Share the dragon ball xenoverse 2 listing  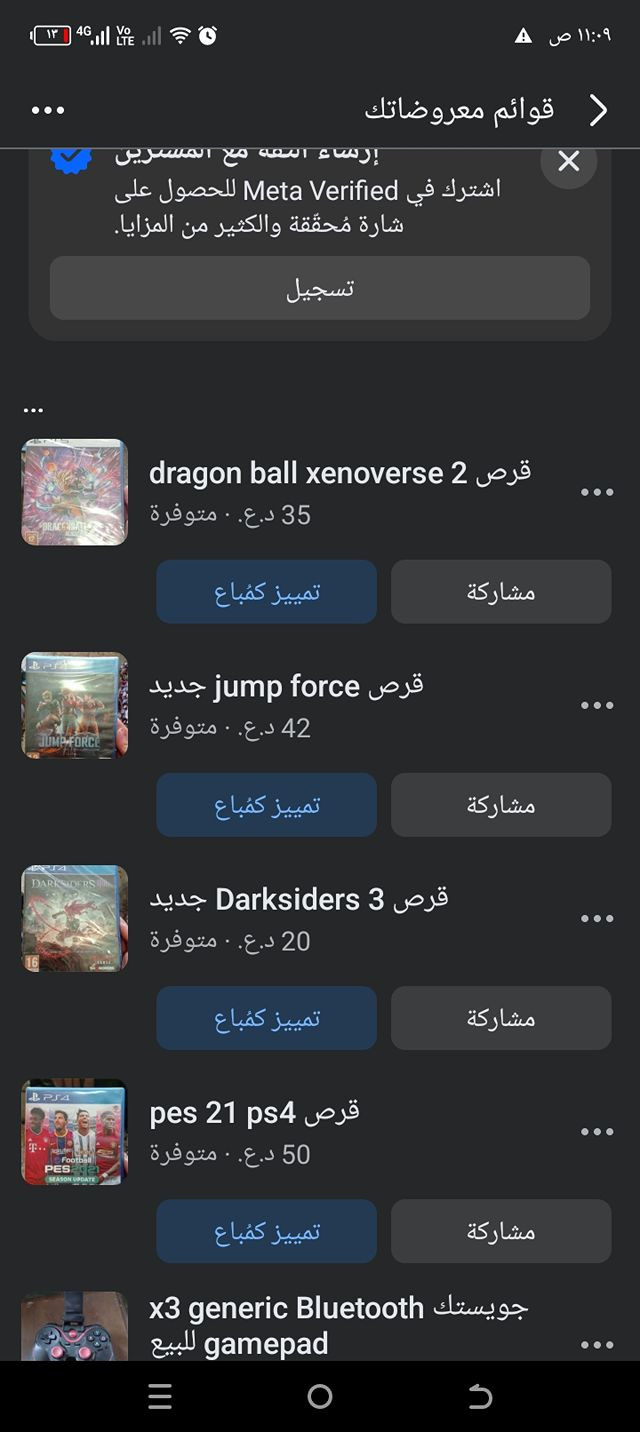point(501,592)
